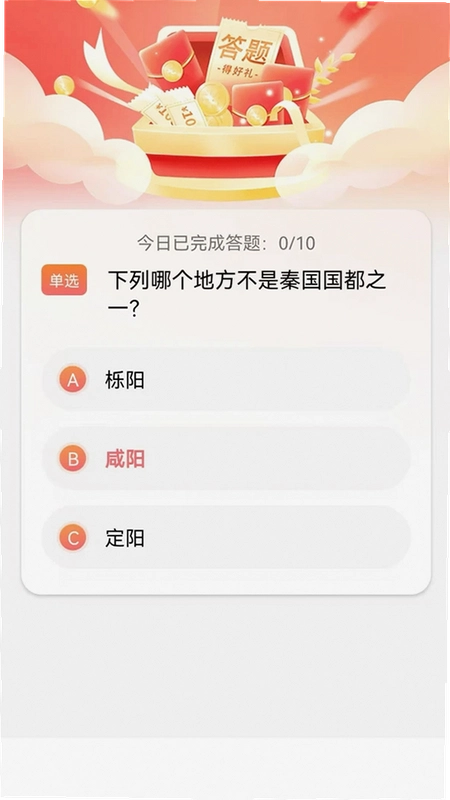Choose option B 咸阳

pos(226,459)
